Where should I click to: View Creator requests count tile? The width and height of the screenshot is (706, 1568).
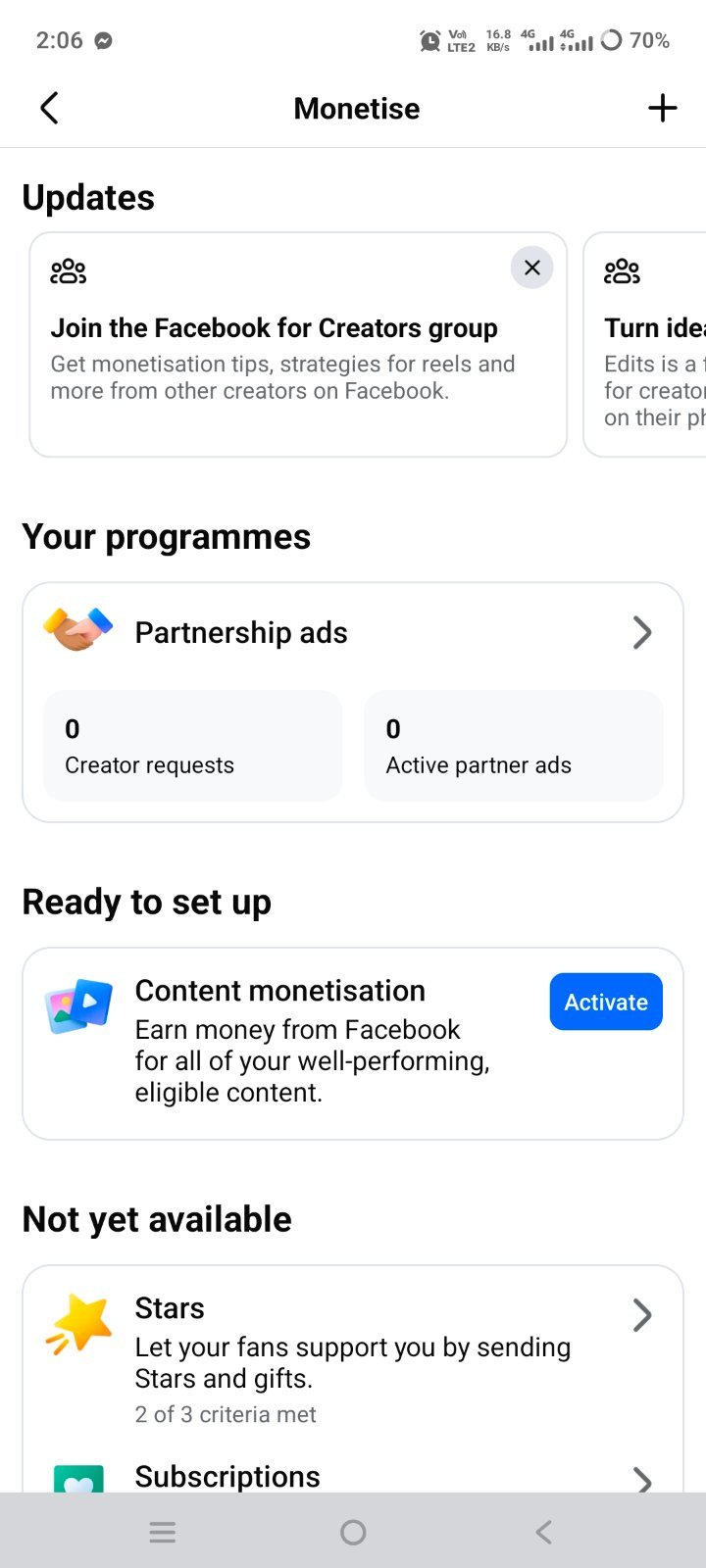[x=193, y=746]
